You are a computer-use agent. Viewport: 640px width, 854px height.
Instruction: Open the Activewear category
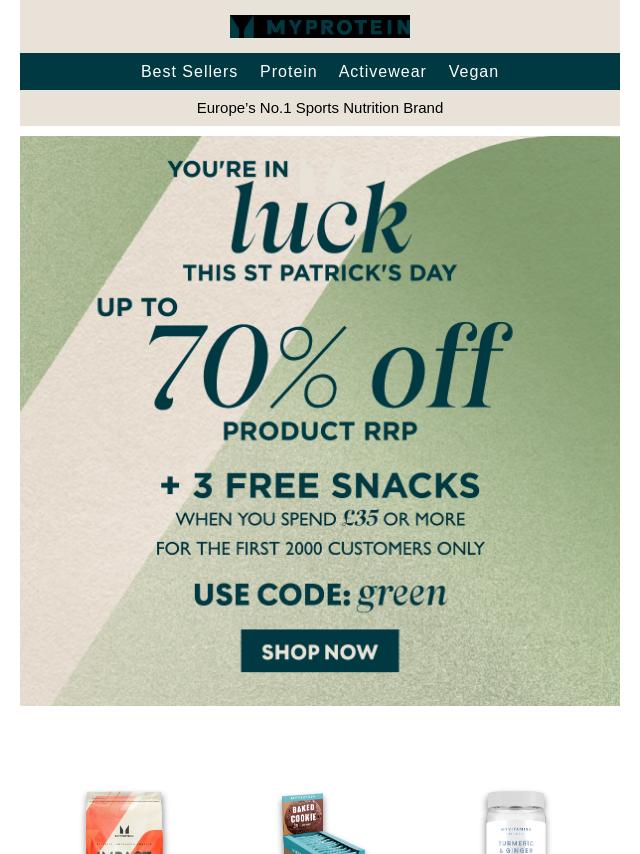pyautogui.click(x=382, y=72)
